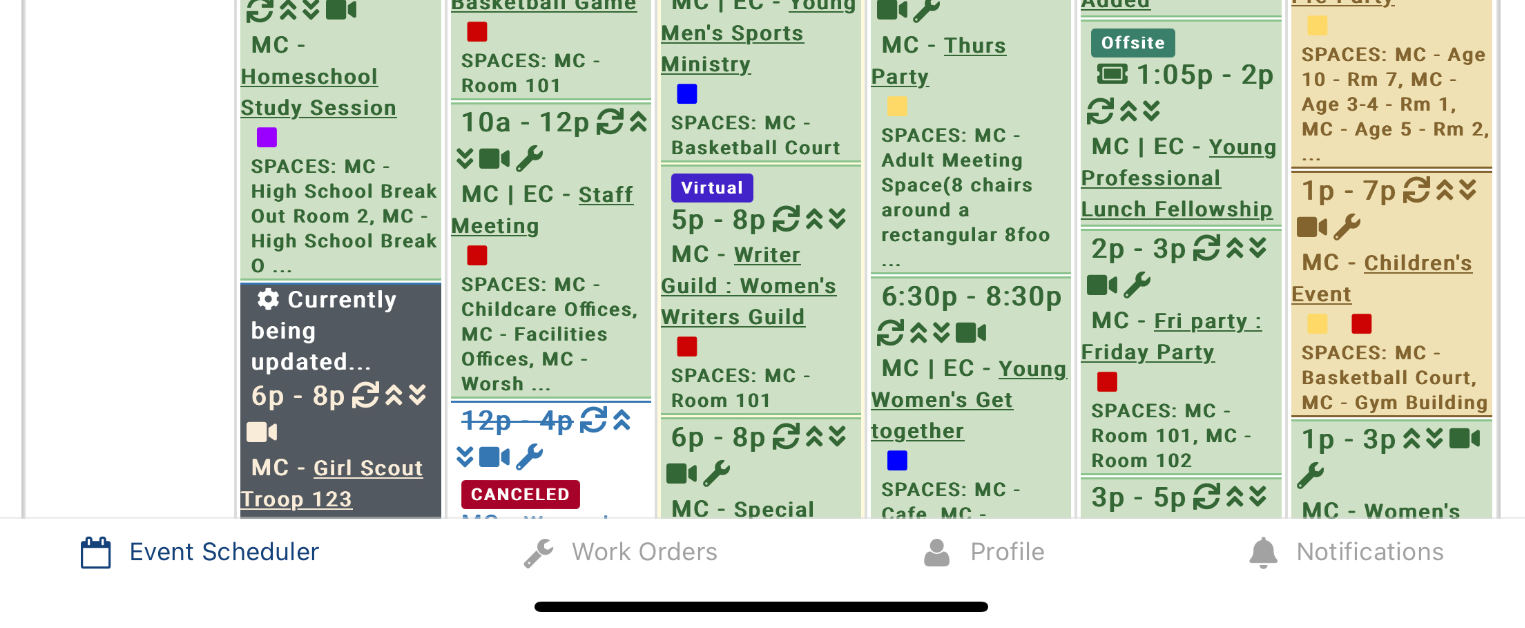This screenshot has height=628, width=1525.
Task: Go to the Profile tab
Action: click(984, 552)
